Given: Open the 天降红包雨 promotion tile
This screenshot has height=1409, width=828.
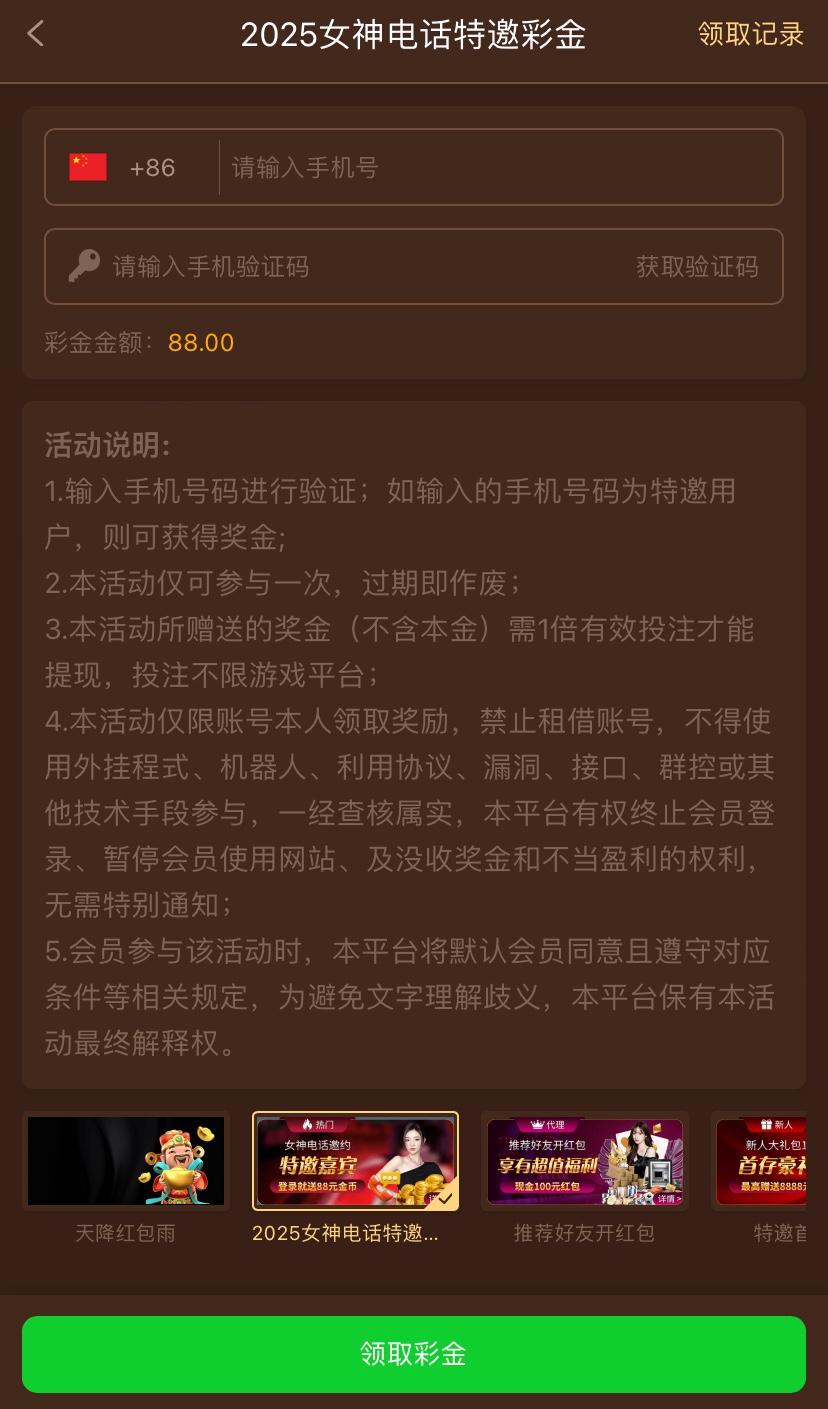Looking at the screenshot, I should [126, 1161].
